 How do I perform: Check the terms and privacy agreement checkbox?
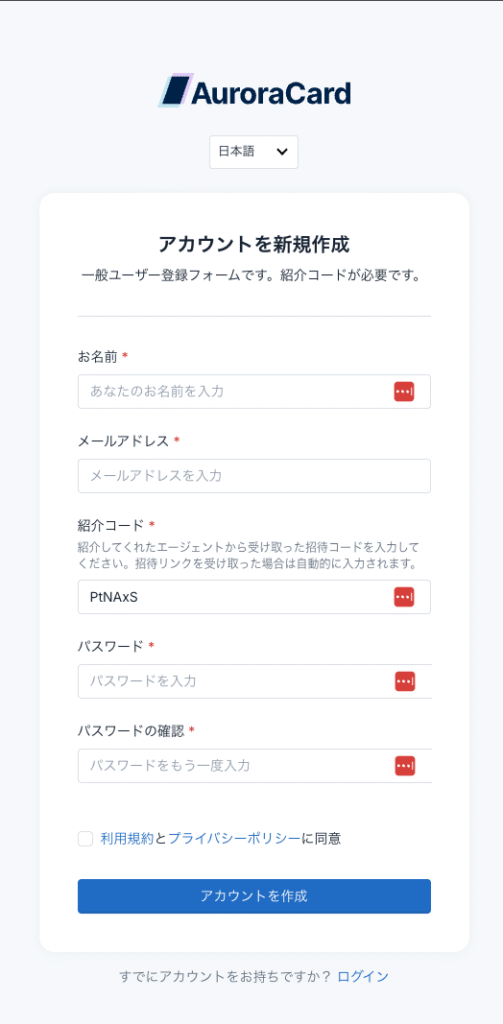point(86,839)
